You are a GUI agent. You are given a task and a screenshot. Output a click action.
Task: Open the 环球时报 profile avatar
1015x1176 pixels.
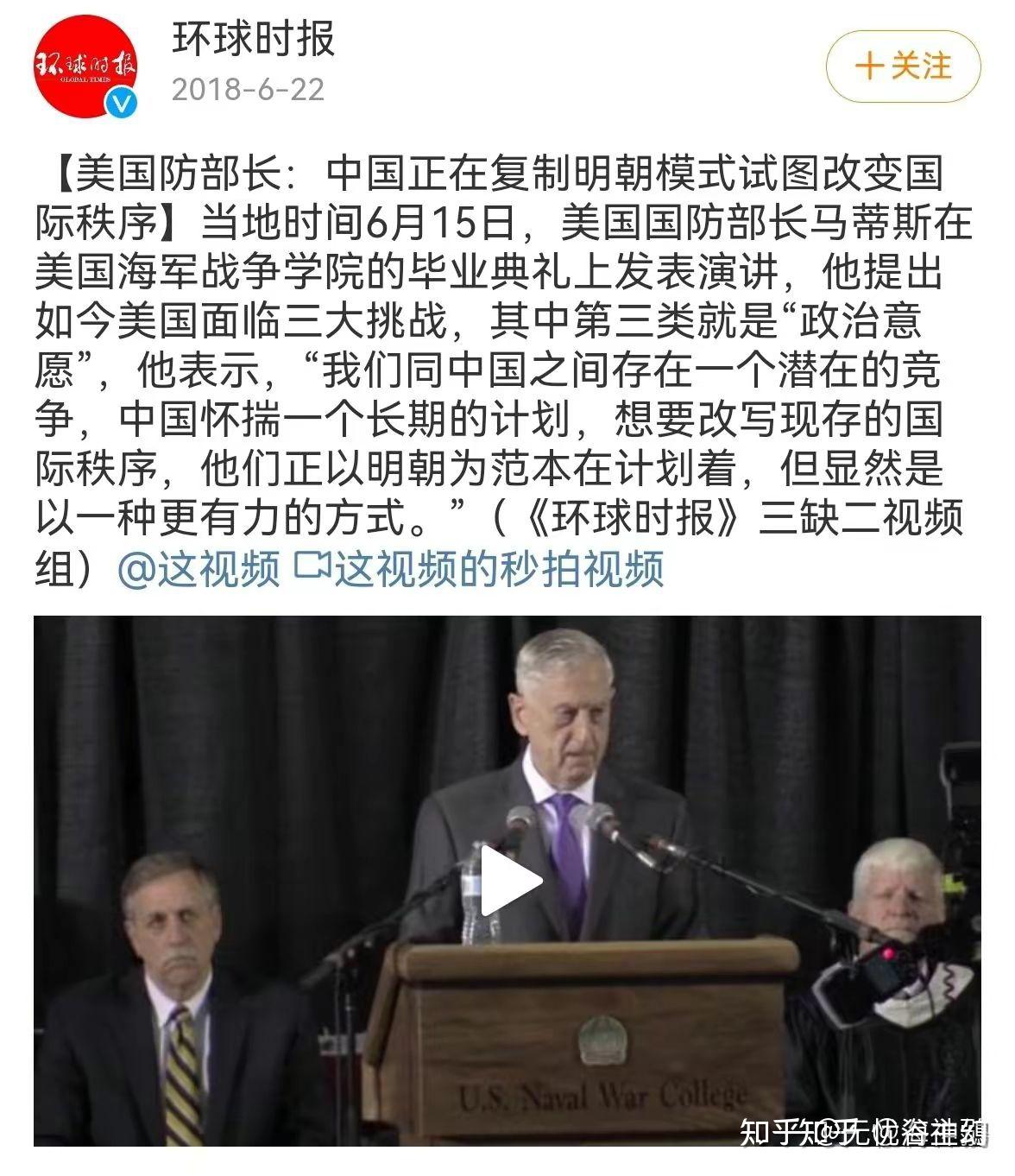click(x=85, y=66)
